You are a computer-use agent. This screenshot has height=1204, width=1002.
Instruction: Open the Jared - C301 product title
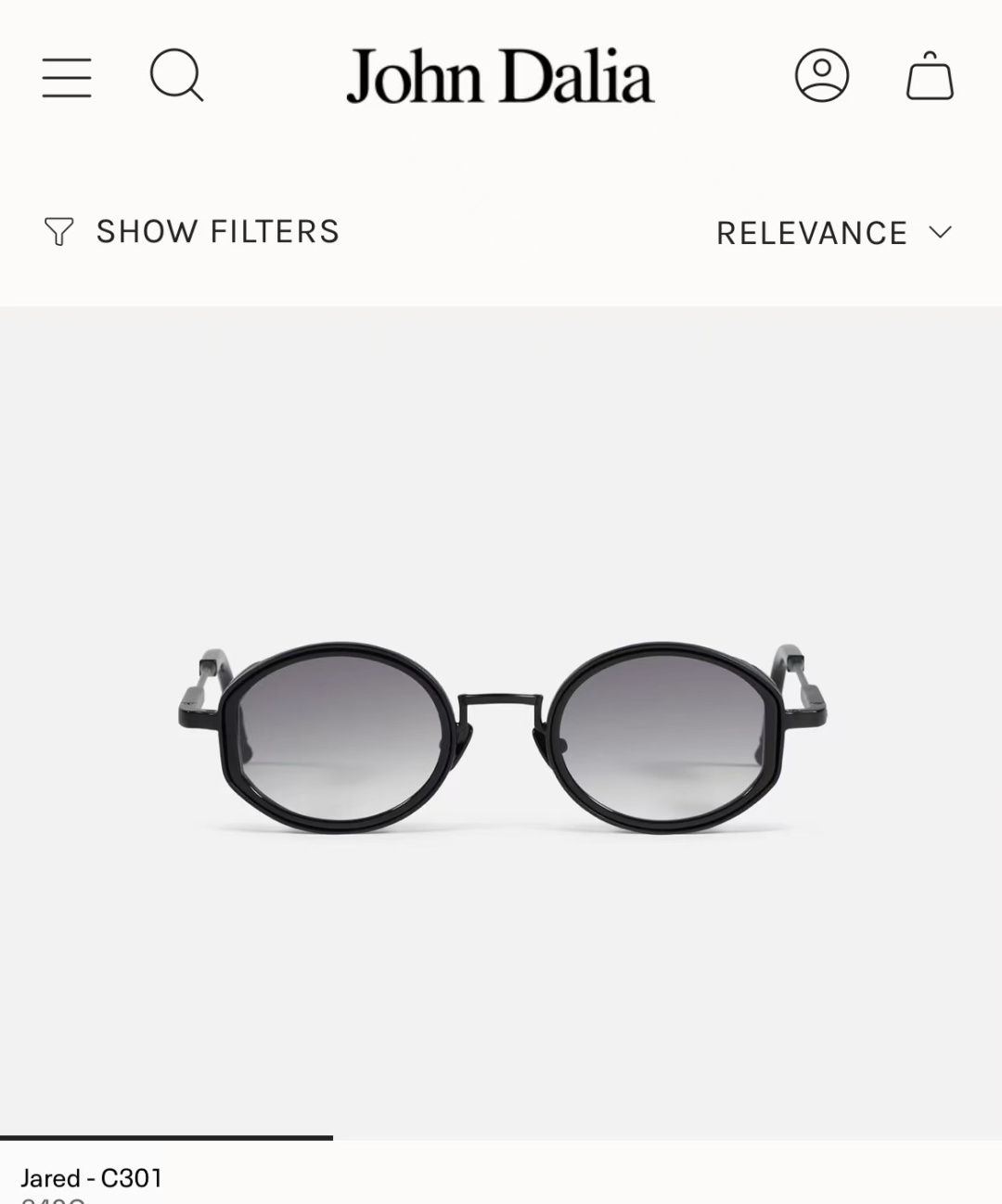coord(92,1178)
